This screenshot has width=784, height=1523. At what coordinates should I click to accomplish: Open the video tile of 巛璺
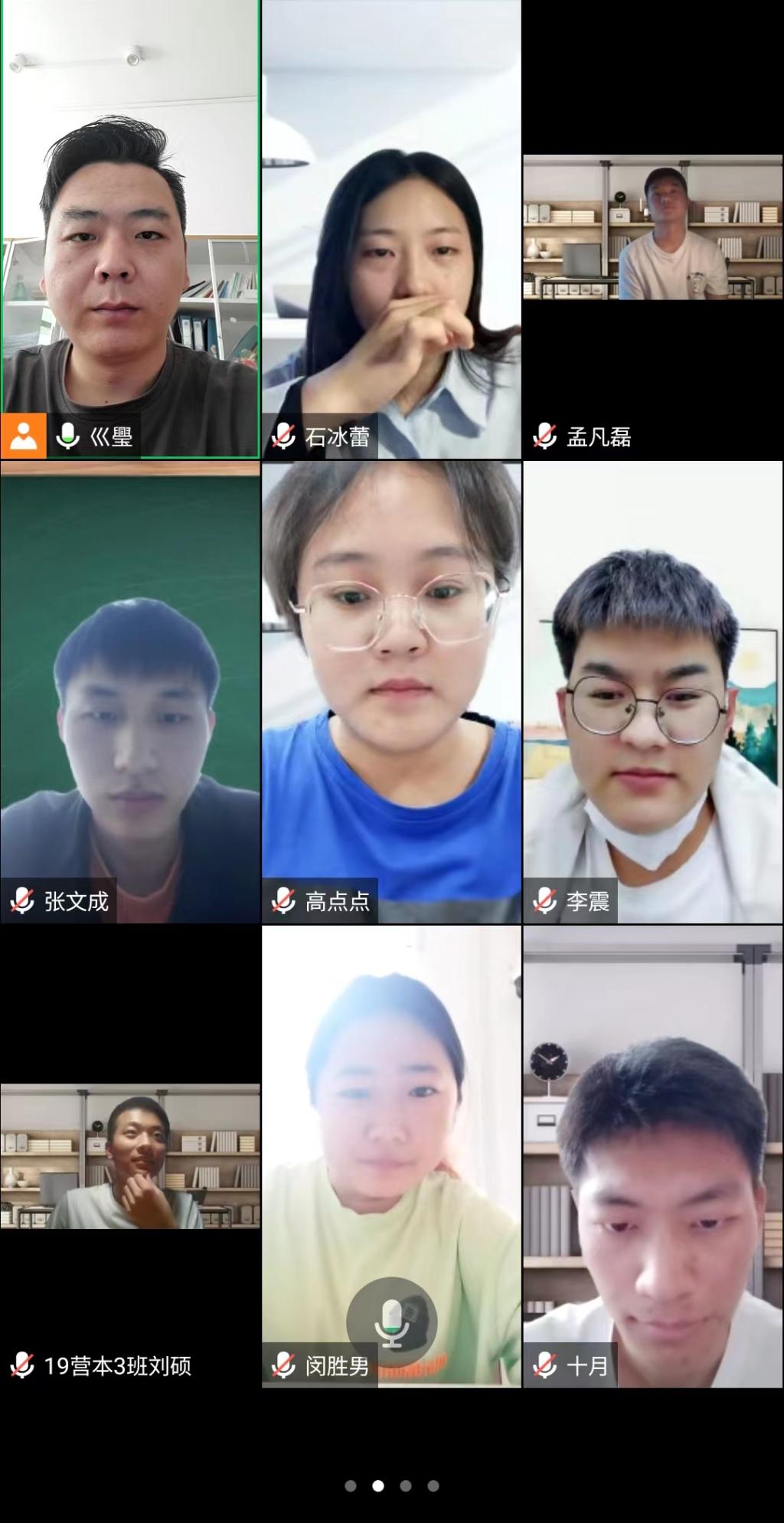click(130, 230)
